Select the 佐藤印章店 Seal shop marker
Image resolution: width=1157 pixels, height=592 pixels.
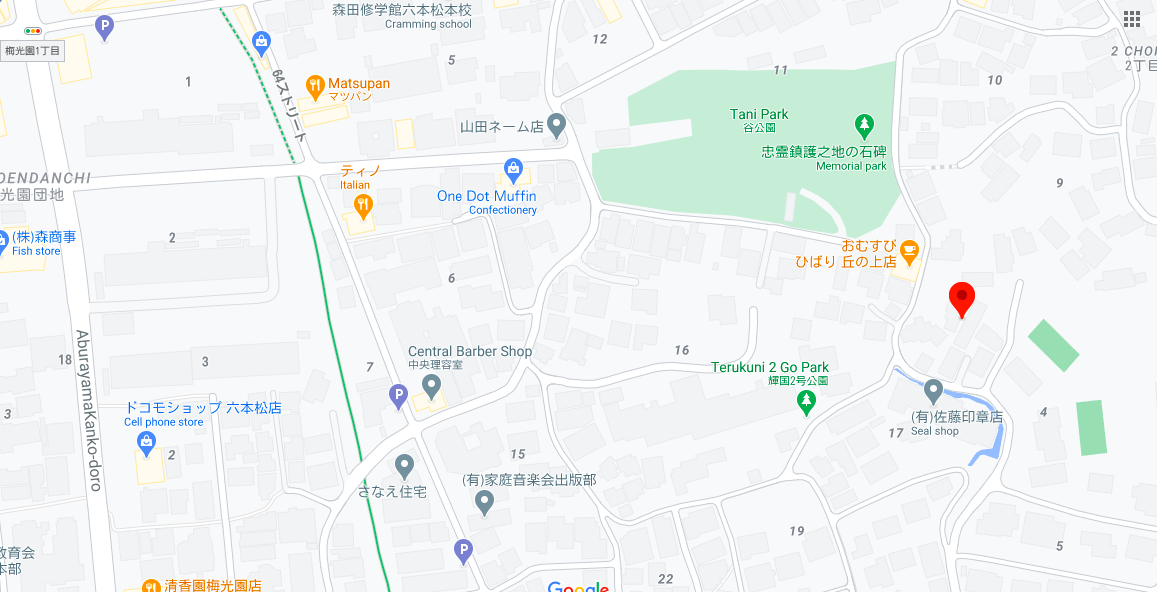click(x=934, y=390)
